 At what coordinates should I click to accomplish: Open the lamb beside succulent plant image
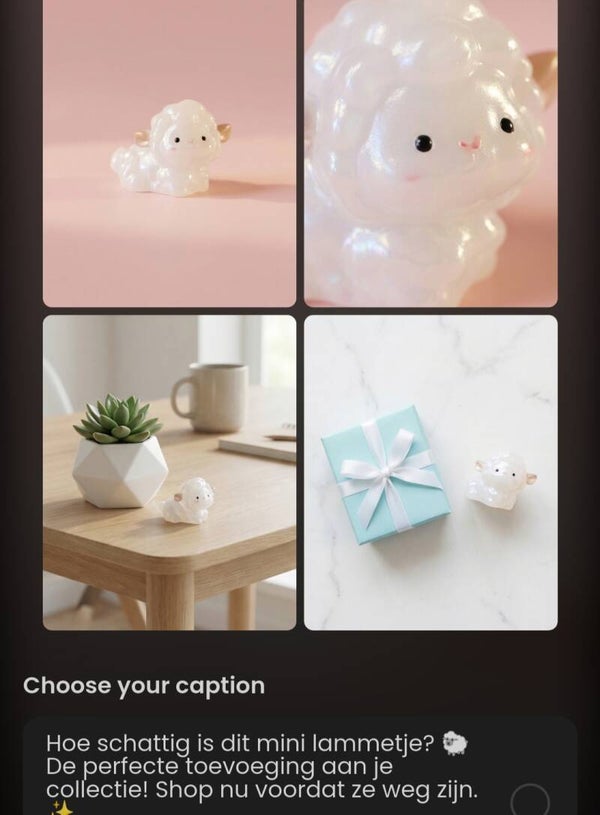click(169, 472)
